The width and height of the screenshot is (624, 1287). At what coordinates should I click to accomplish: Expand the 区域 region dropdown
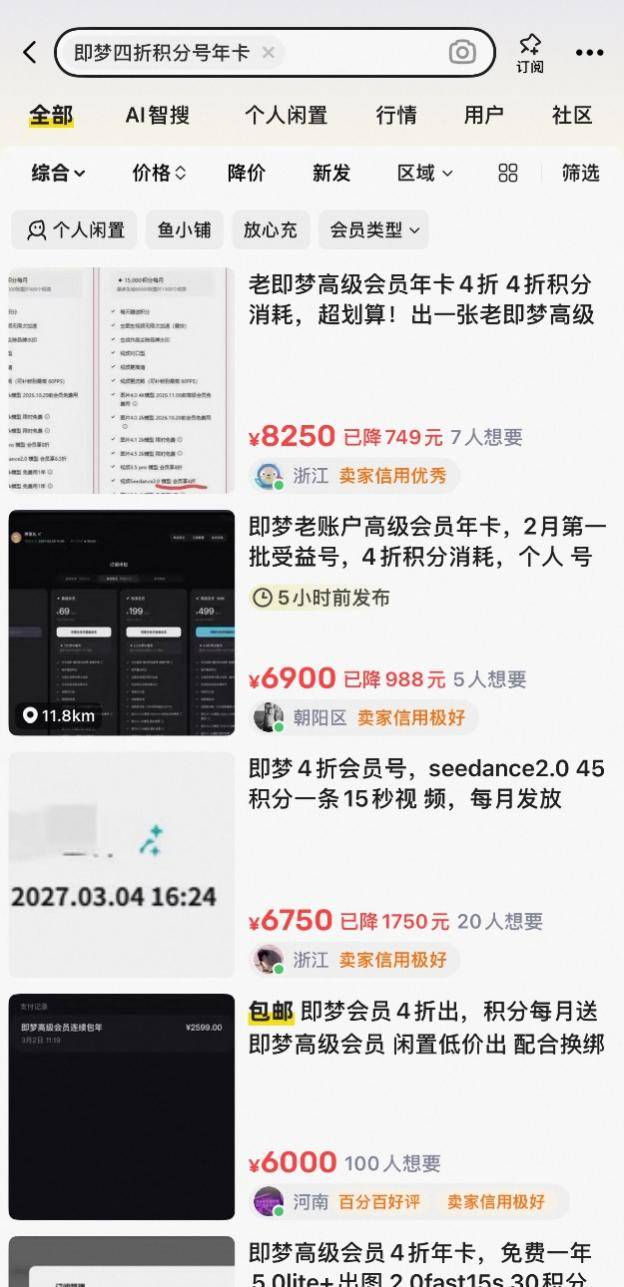click(x=425, y=173)
